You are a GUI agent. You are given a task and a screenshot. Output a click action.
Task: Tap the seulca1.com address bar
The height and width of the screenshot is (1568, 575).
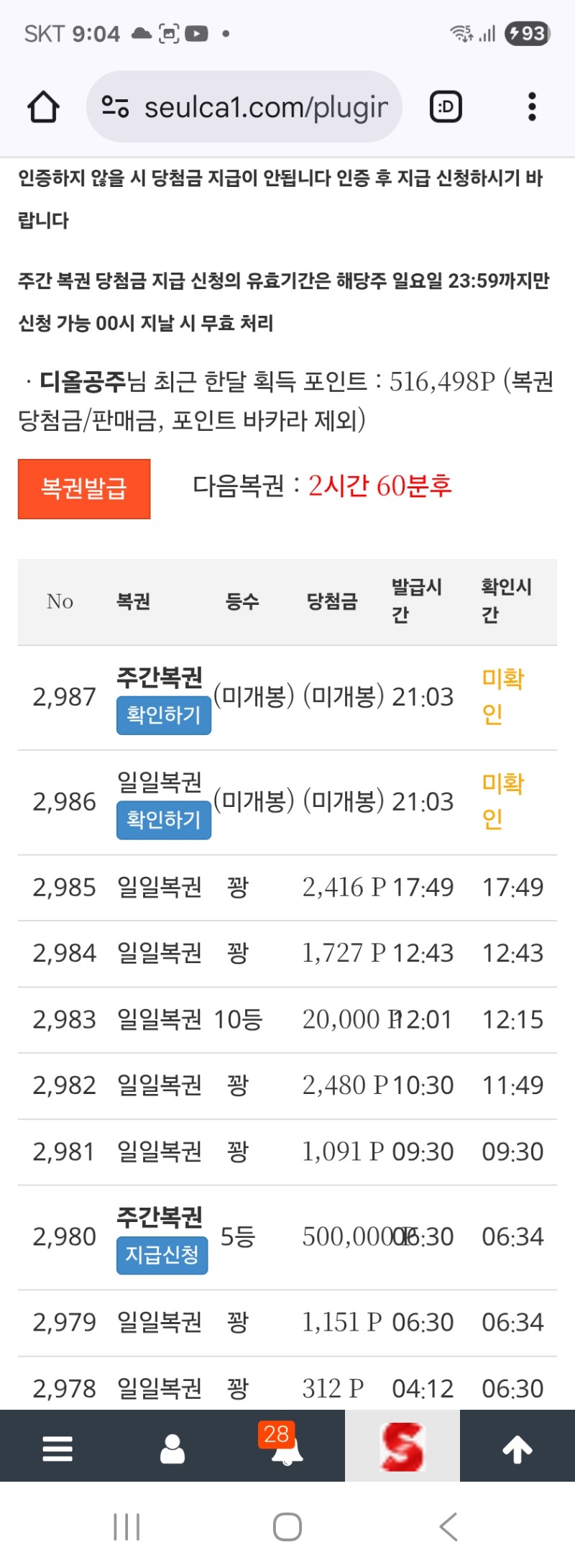pos(244,108)
